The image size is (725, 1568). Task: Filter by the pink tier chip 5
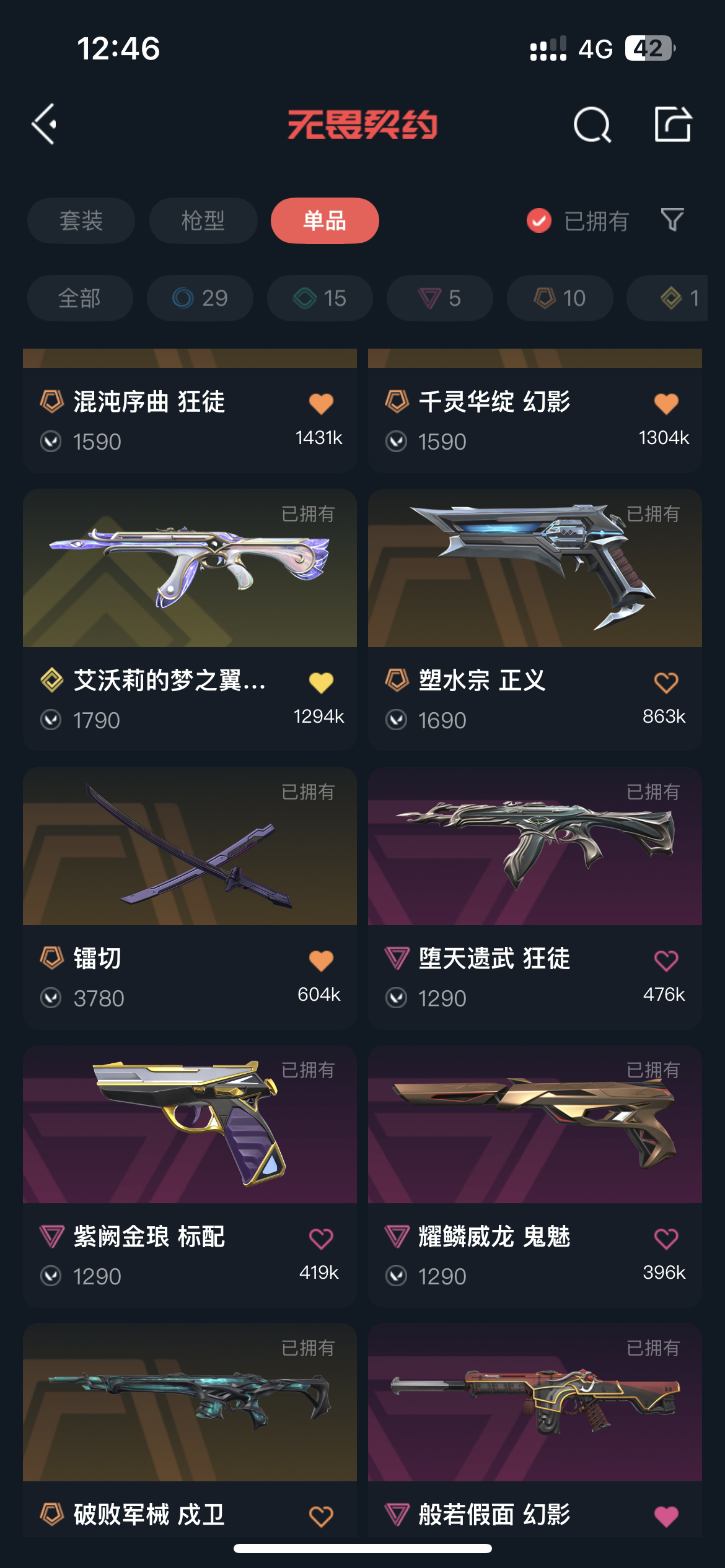(x=439, y=298)
